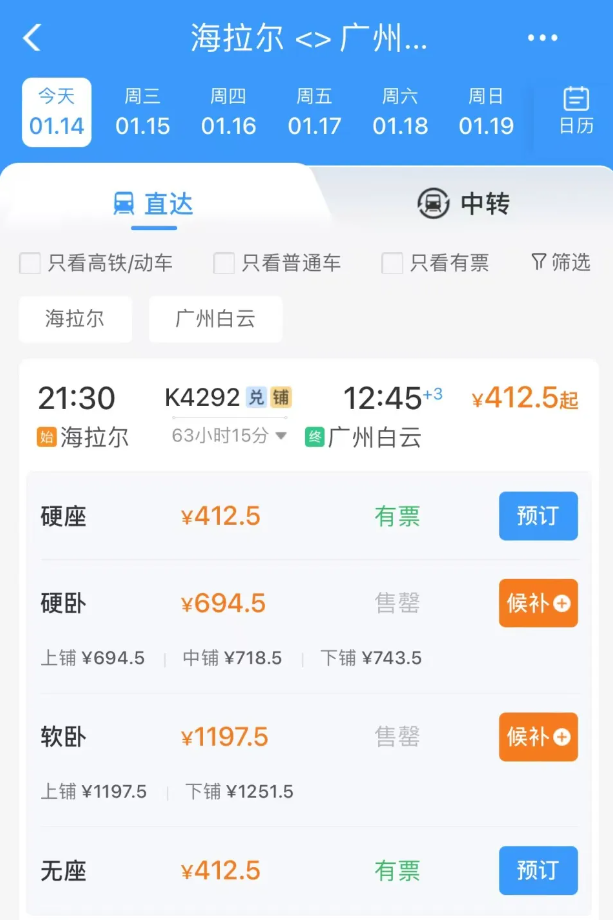
Task: Open the 日历 calendar picker
Action: tap(576, 111)
